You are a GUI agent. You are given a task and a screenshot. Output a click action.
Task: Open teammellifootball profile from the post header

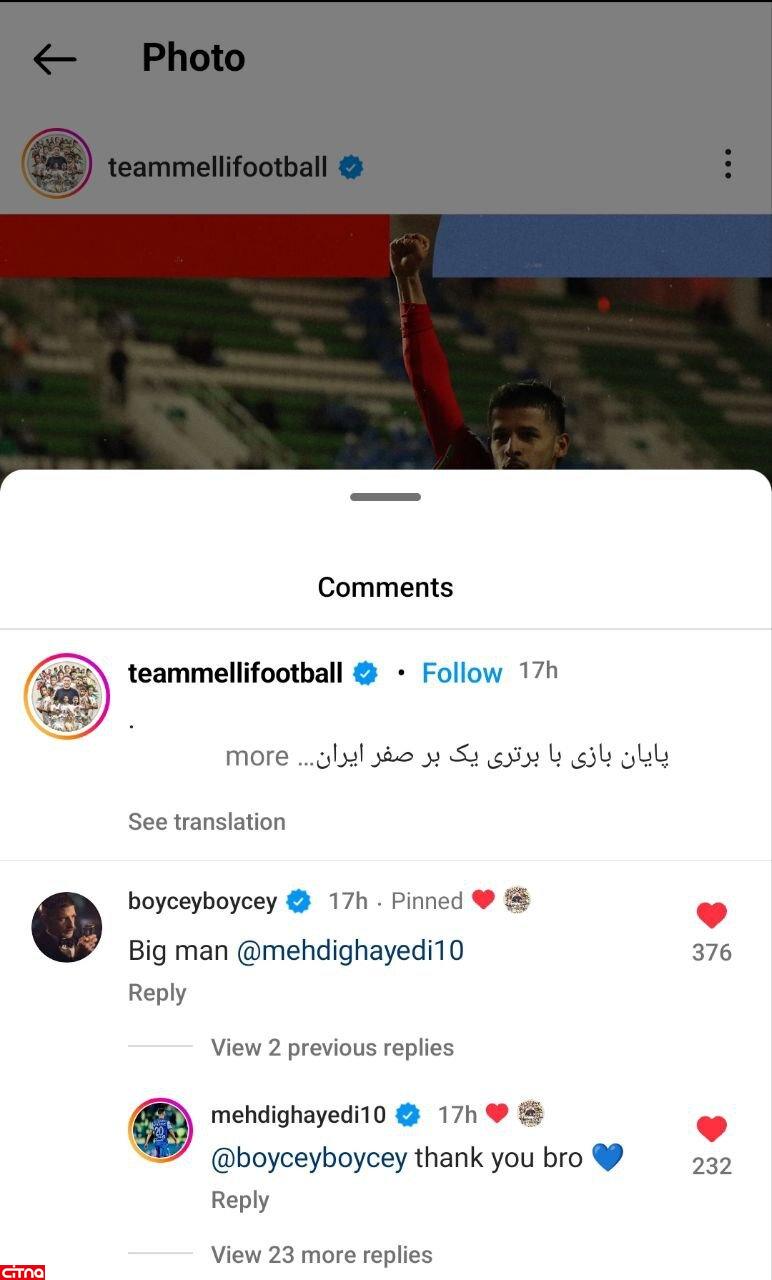[217, 167]
